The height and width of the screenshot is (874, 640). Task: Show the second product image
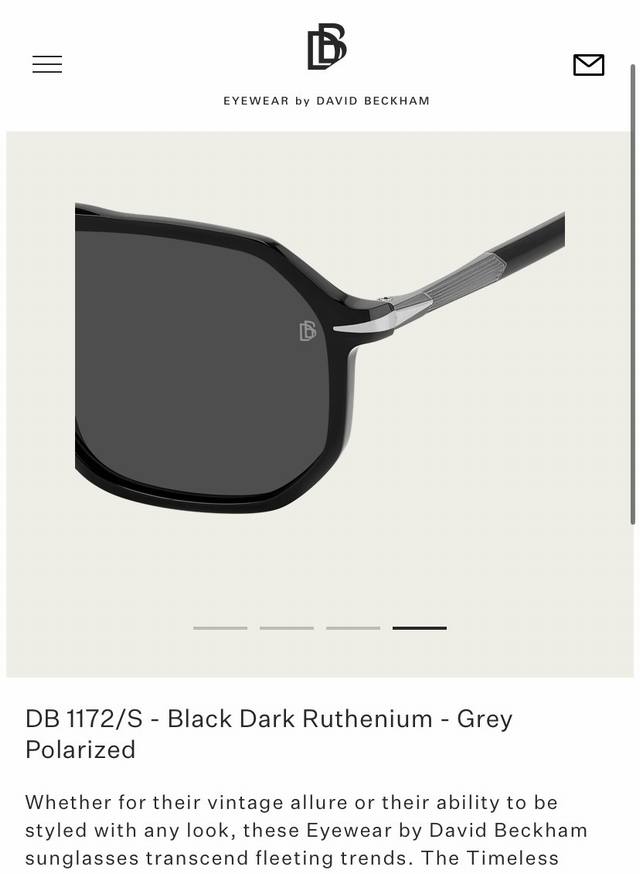click(x=286, y=628)
